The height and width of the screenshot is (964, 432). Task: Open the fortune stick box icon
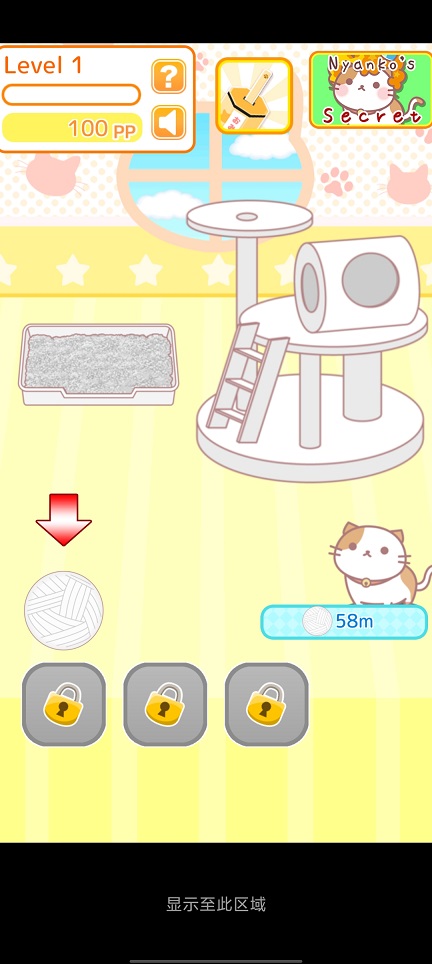254,96
